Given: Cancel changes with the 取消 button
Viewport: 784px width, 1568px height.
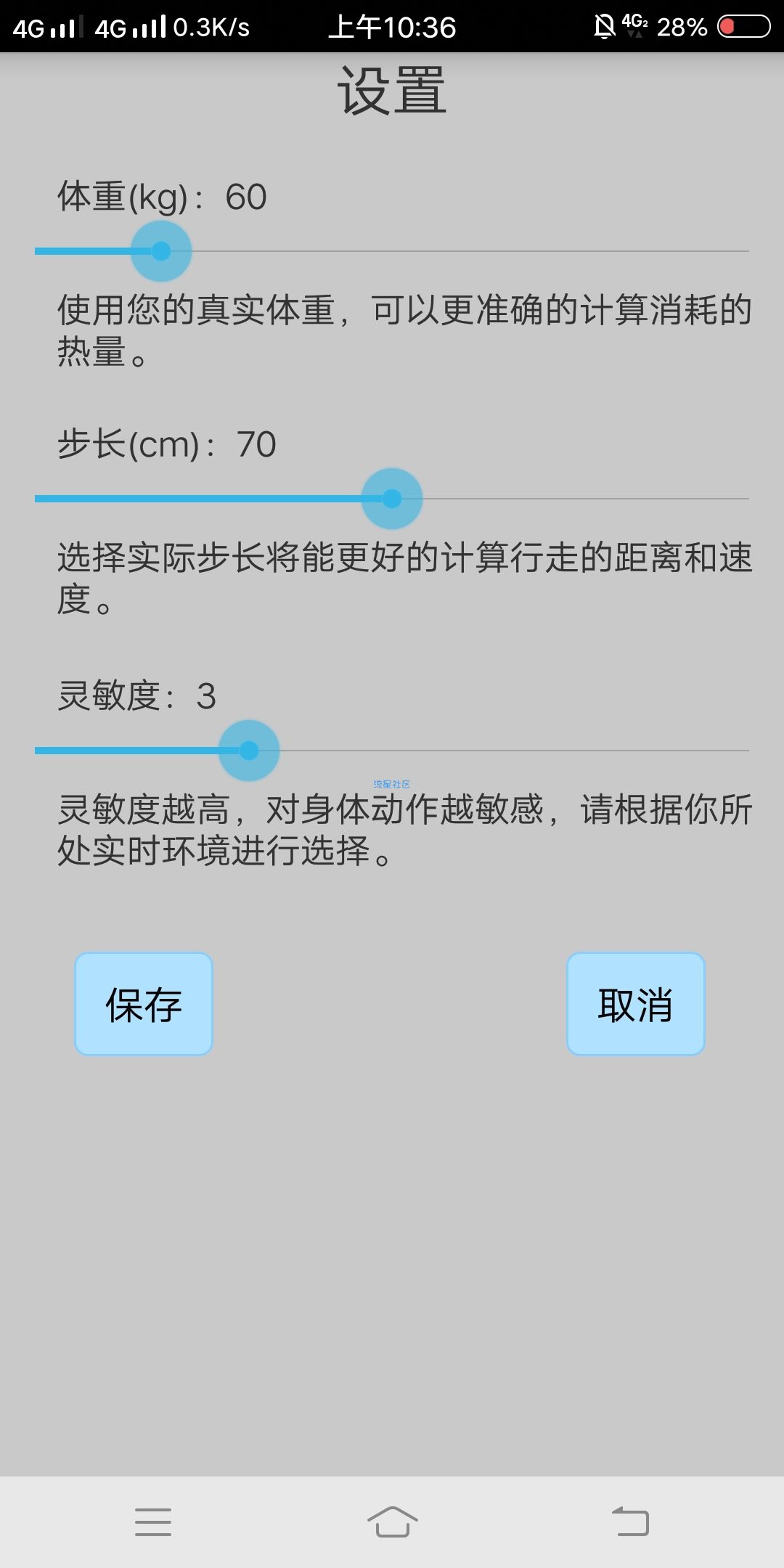Looking at the screenshot, I should point(635,1004).
